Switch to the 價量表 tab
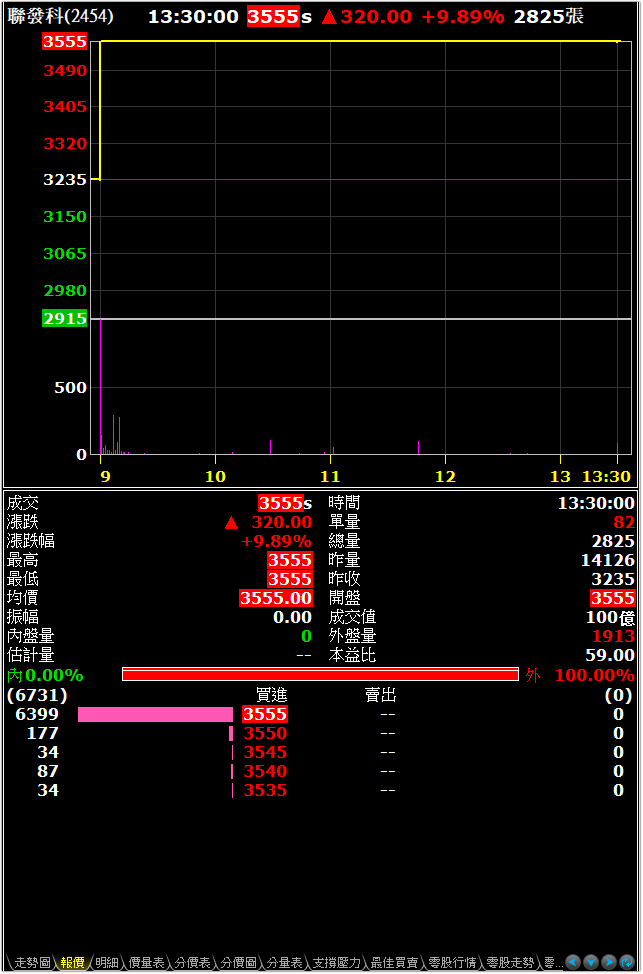This screenshot has width=643, height=974. pos(146,963)
